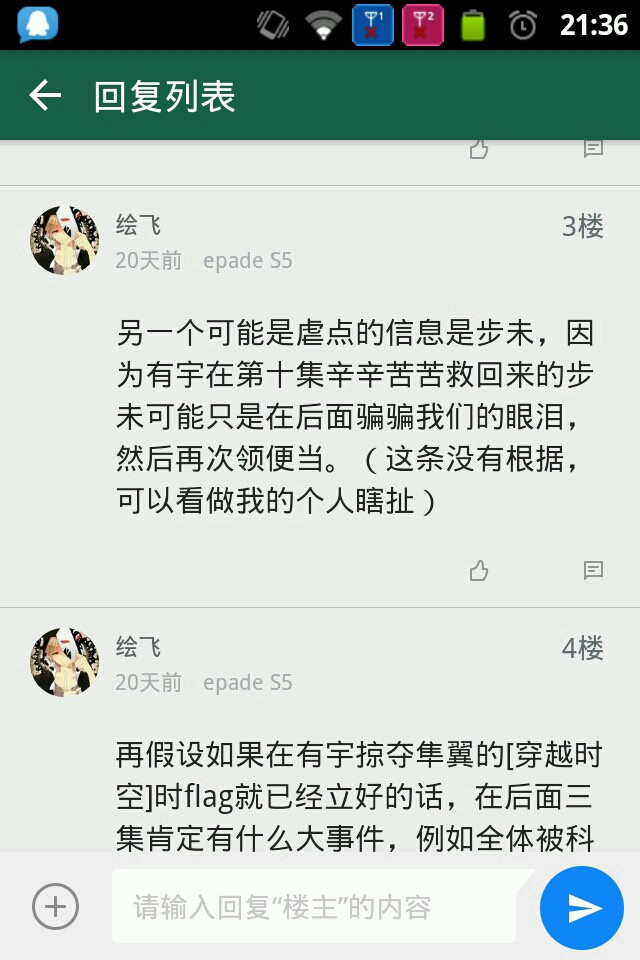Image resolution: width=640 pixels, height=960 pixels.
Task: Tap the 回复"楼主" reply input field
Action: [x=315, y=907]
